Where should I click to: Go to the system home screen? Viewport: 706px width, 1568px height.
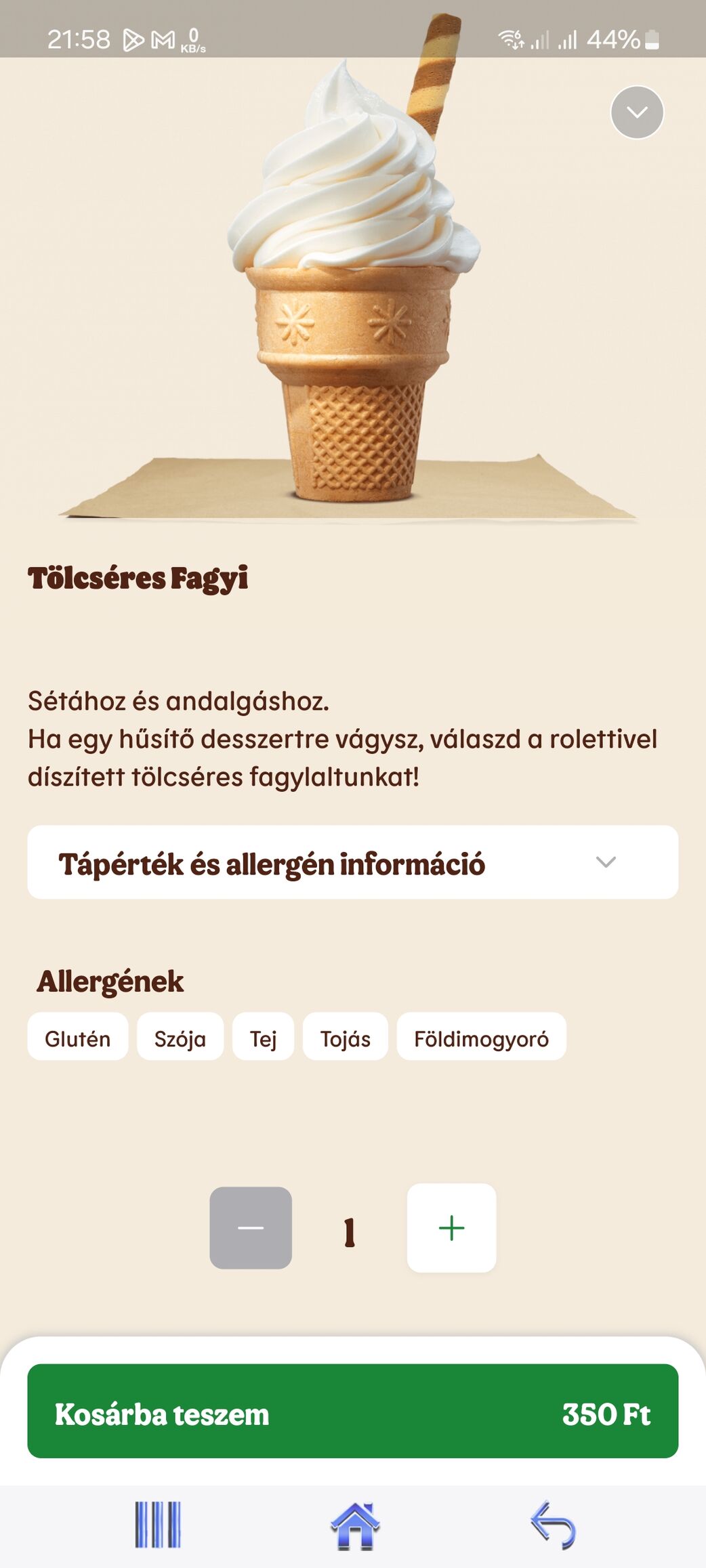tap(355, 1525)
